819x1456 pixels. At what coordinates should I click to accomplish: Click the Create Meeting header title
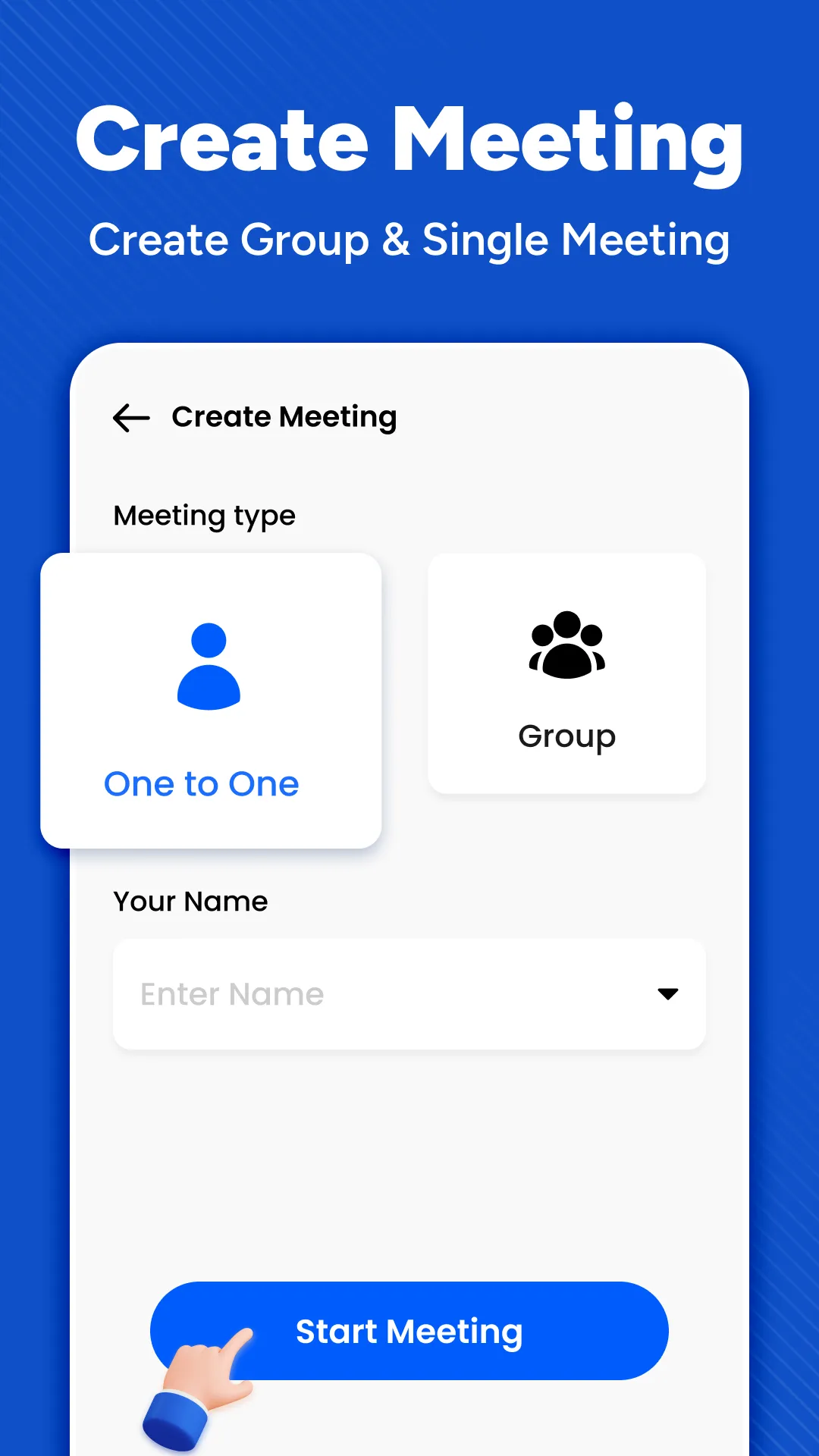click(x=284, y=417)
